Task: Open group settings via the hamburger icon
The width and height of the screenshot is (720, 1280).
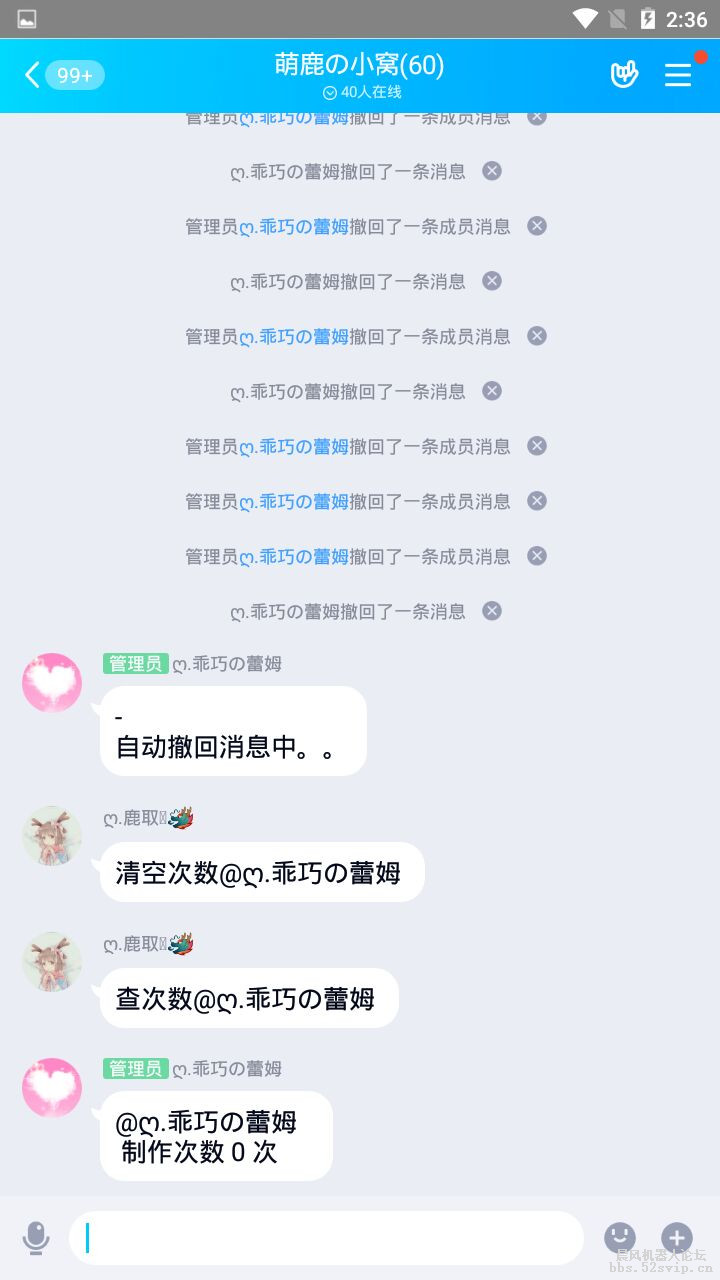Action: tap(678, 74)
